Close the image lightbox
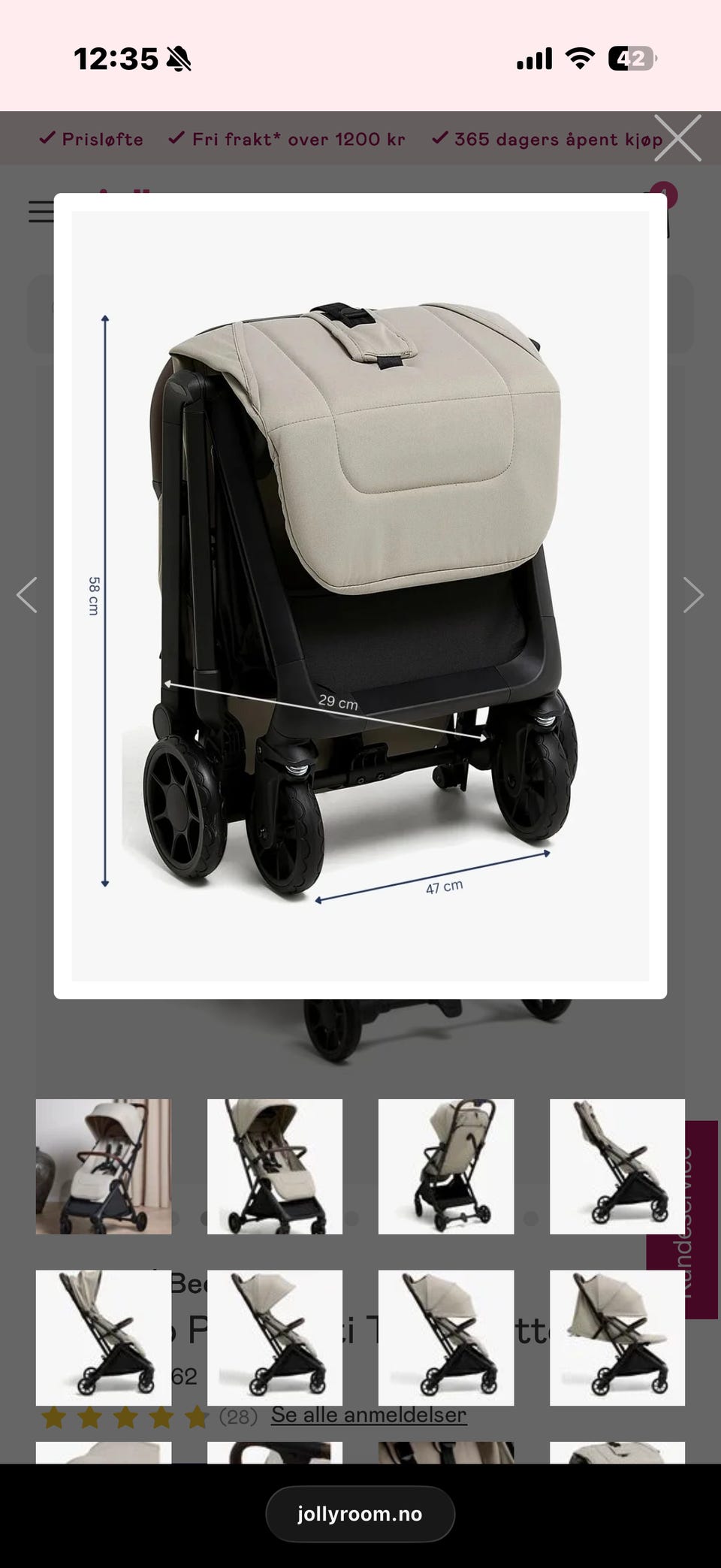This screenshot has height=1568, width=721. (677, 138)
